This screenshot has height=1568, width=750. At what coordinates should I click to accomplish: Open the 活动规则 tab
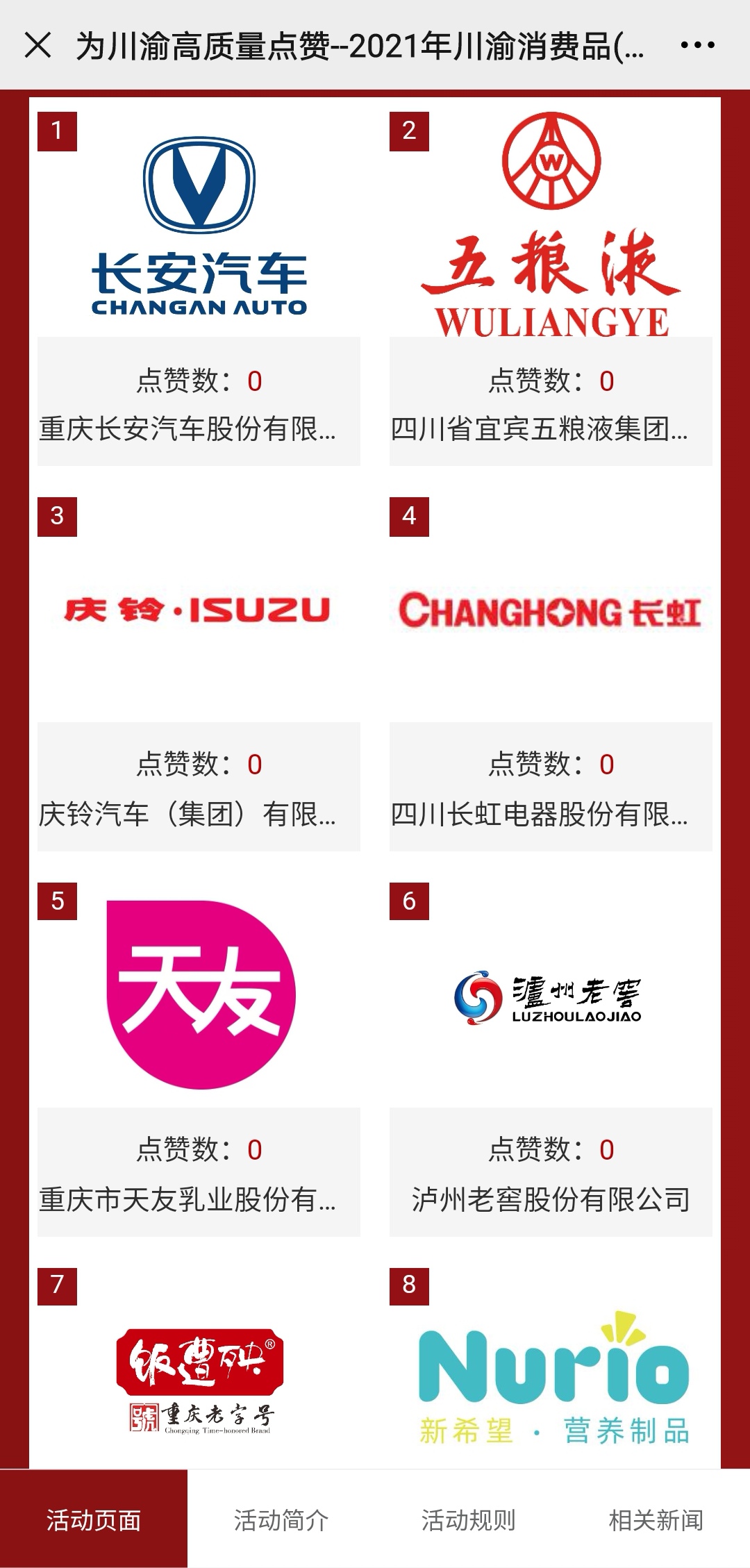tap(468, 1520)
